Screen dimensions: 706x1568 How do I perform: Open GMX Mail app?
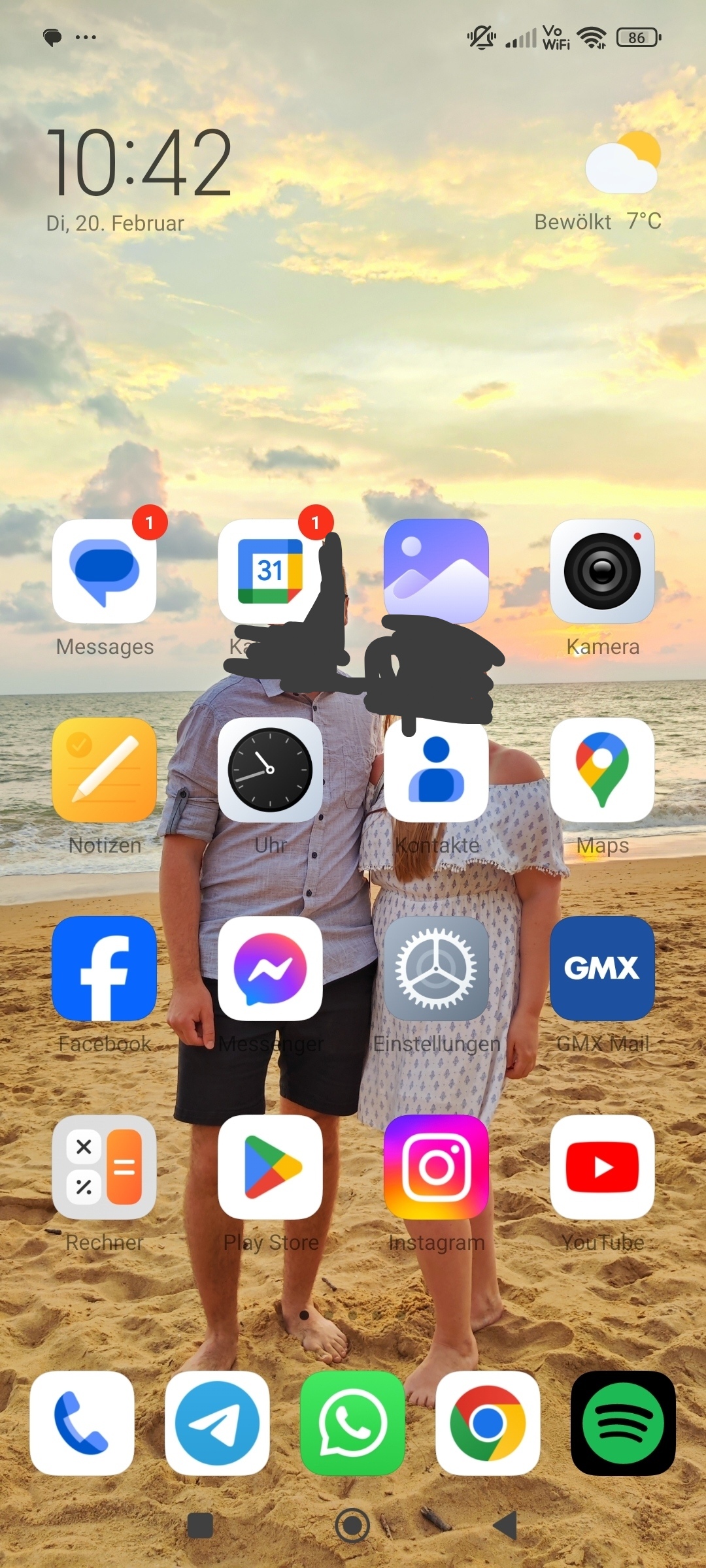[602, 968]
